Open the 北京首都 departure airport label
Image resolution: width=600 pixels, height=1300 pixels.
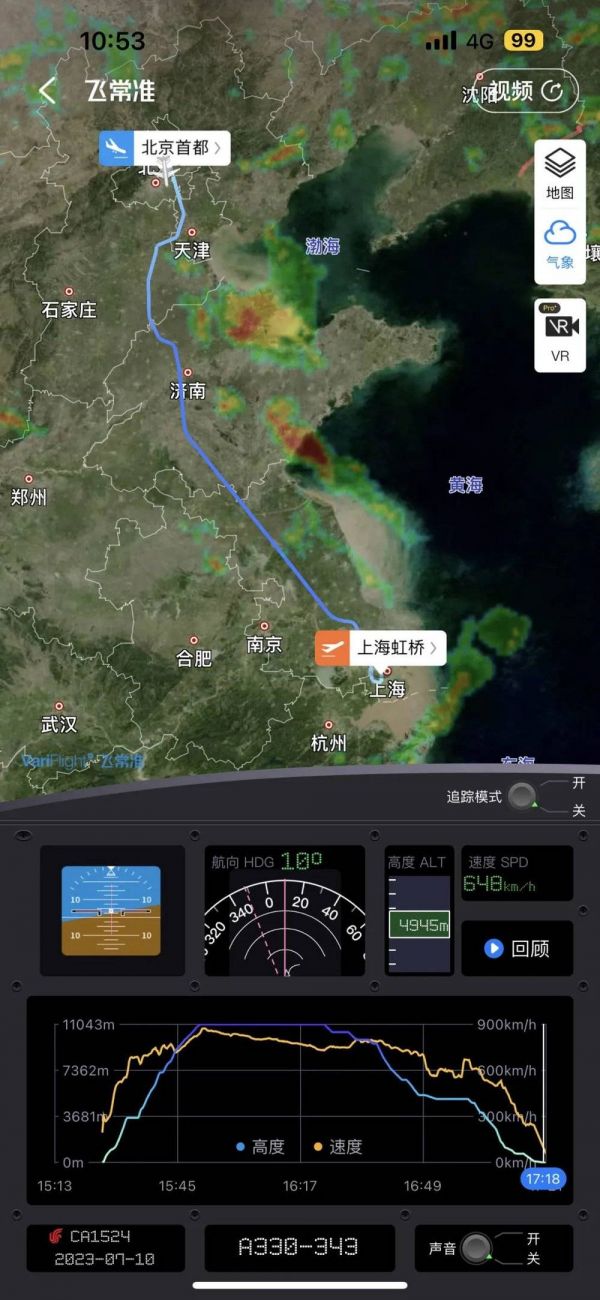166,147
